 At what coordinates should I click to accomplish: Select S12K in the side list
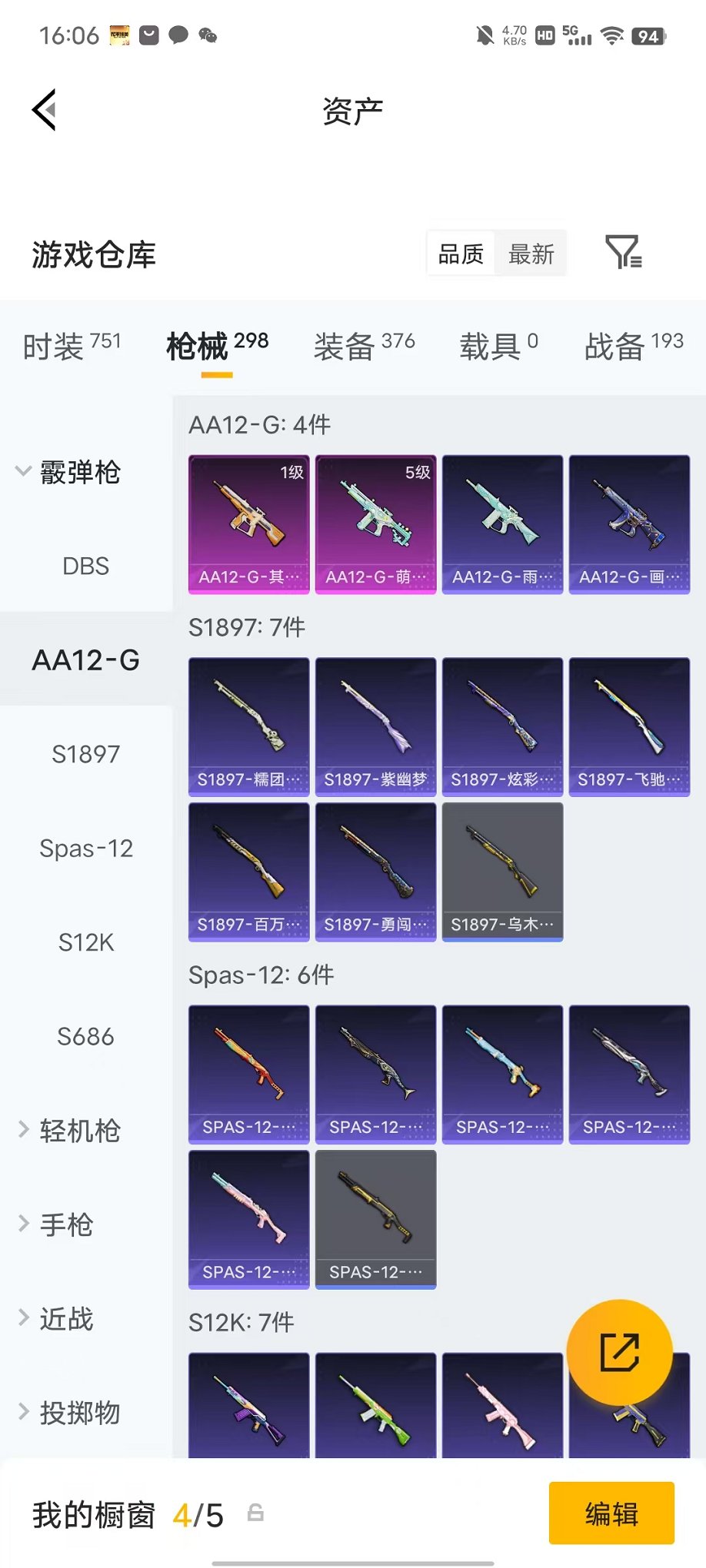(86, 942)
